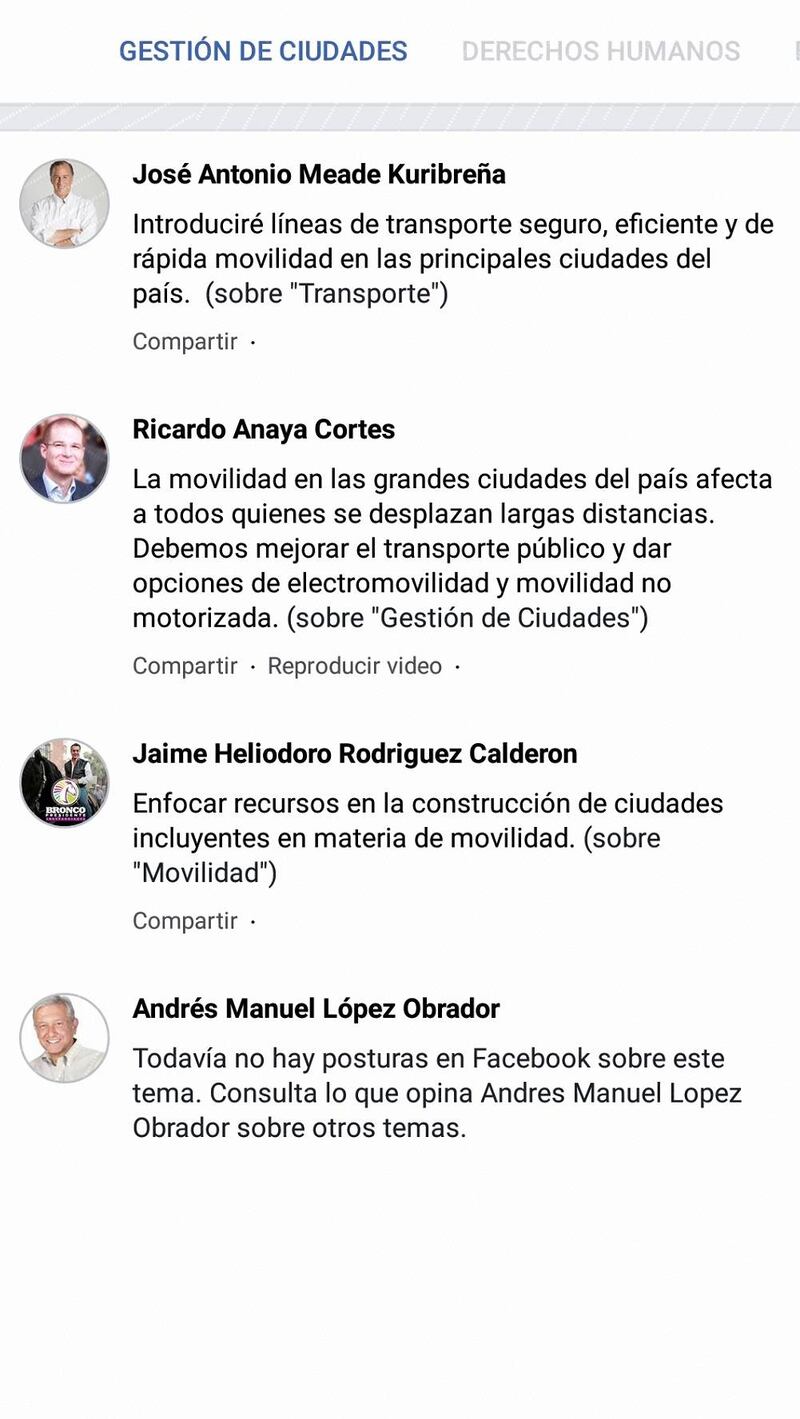Share Jaime Rodriguez Calderon's mobility stance
The height and width of the screenshot is (1419, 800).
(185, 921)
